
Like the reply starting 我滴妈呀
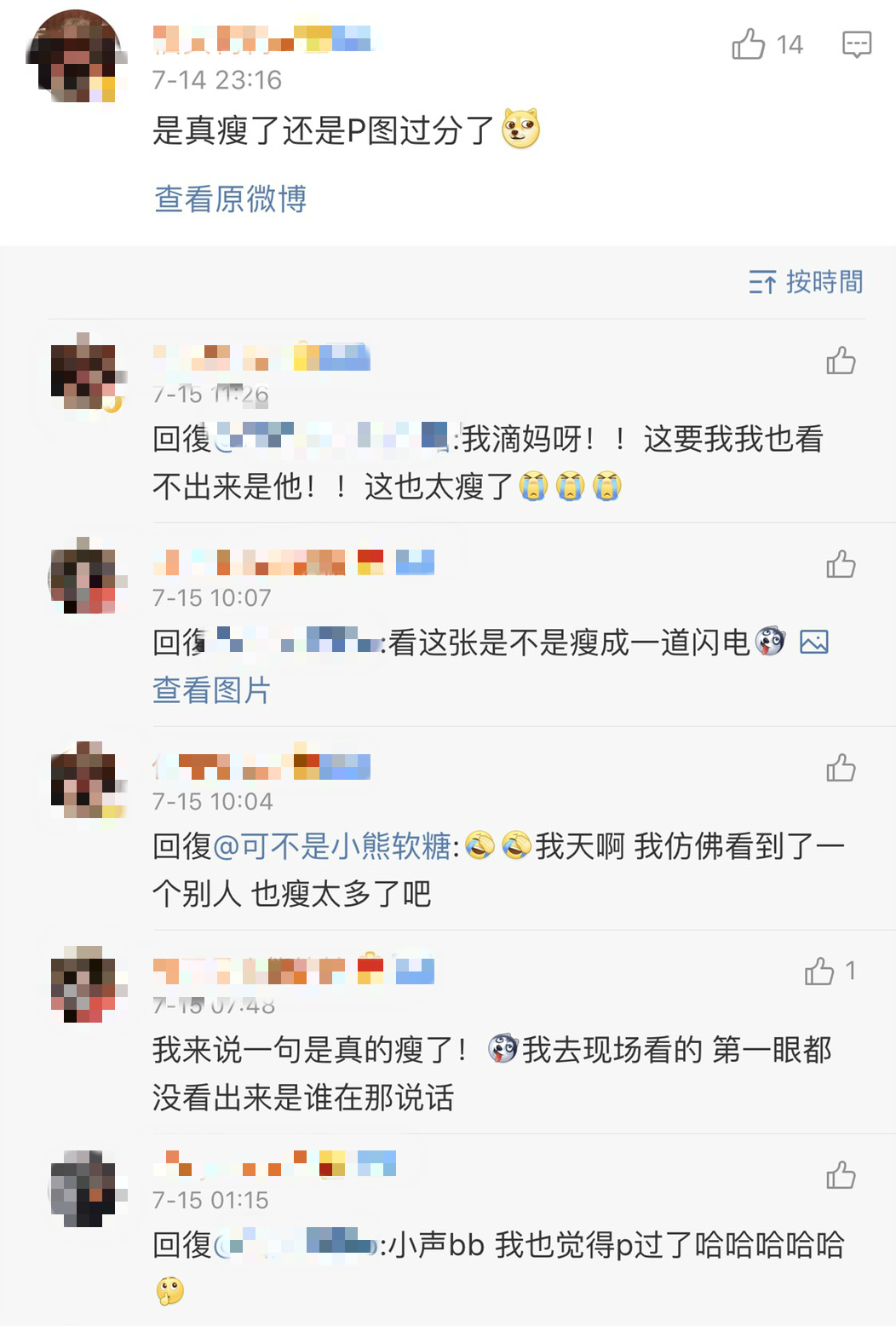841,361
